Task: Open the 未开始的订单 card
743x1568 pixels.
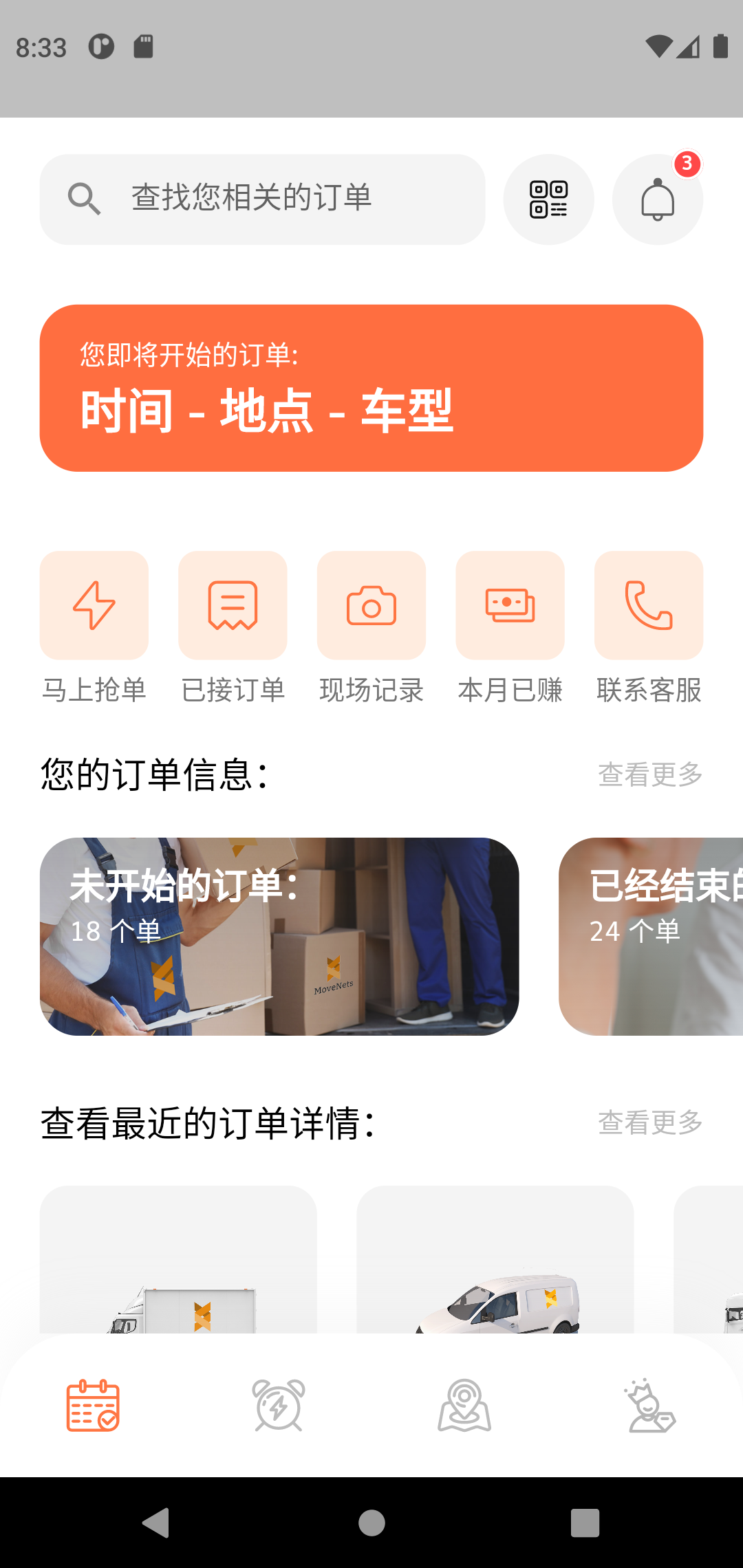Action: 279,936
